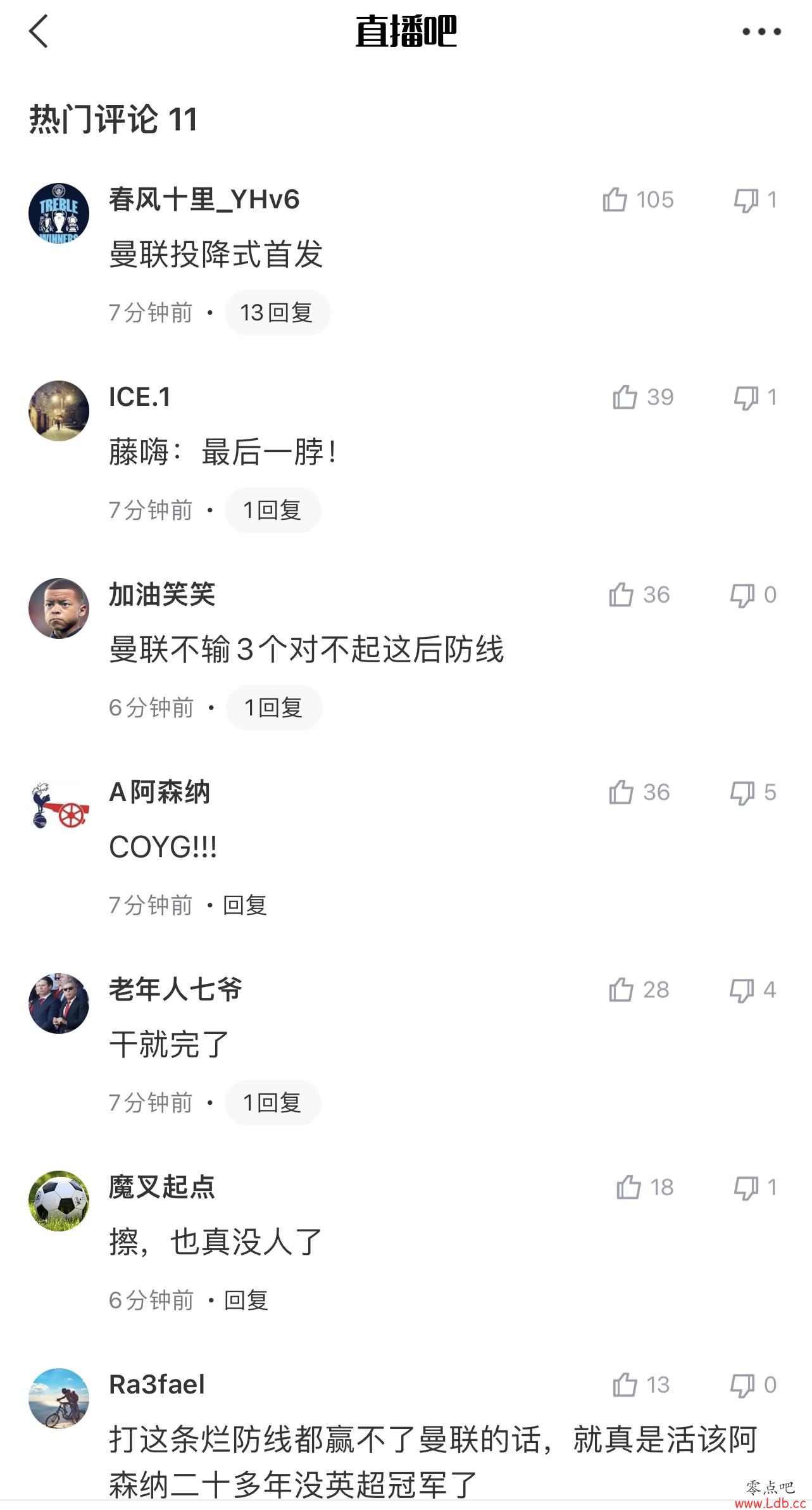The height and width of the screenshot is (1510, 812).
Task: Open the 1 reply under 干就完了
Action: (273, 1103)
